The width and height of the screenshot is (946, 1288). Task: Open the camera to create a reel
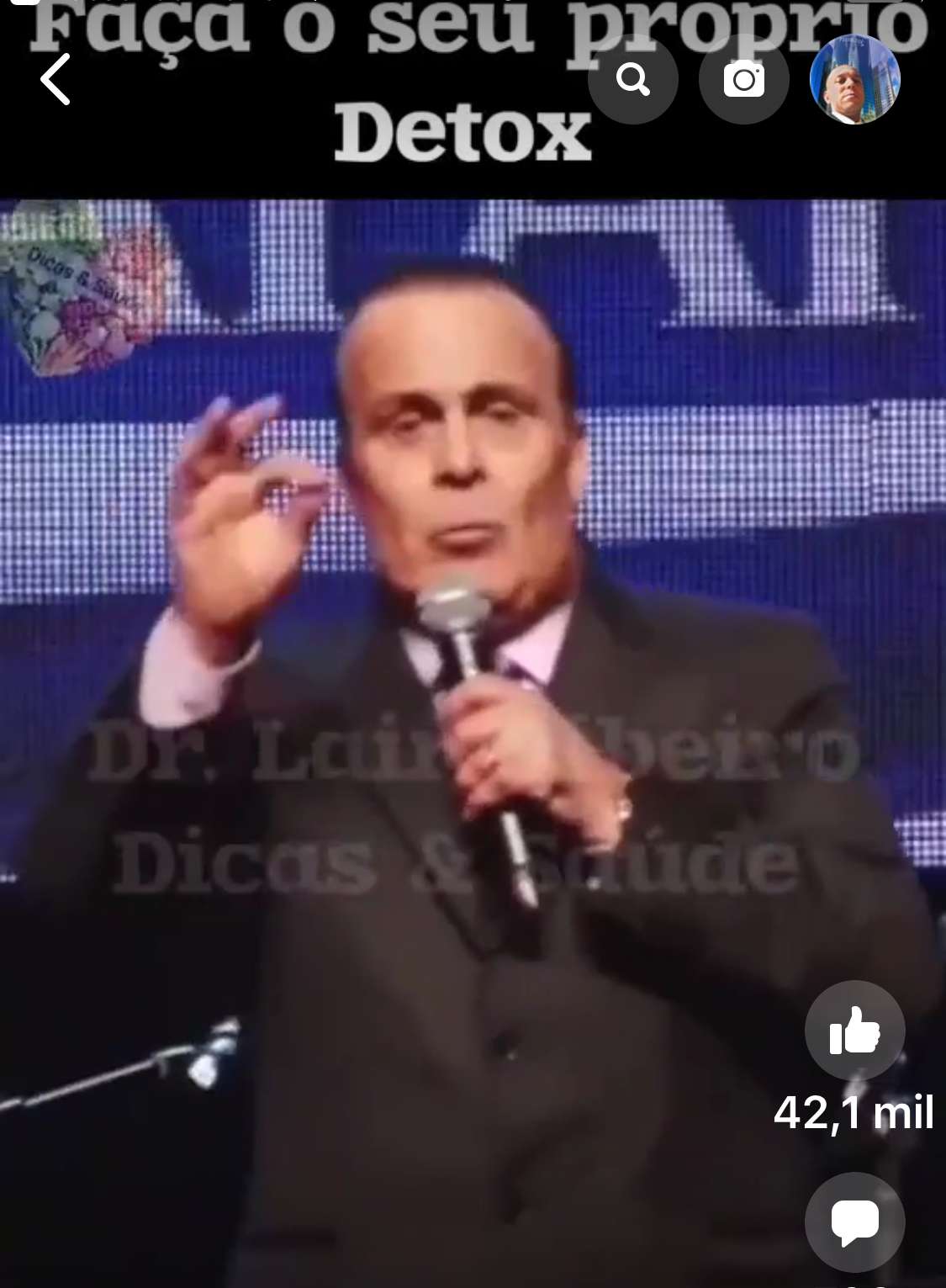(x=743, y=80)
